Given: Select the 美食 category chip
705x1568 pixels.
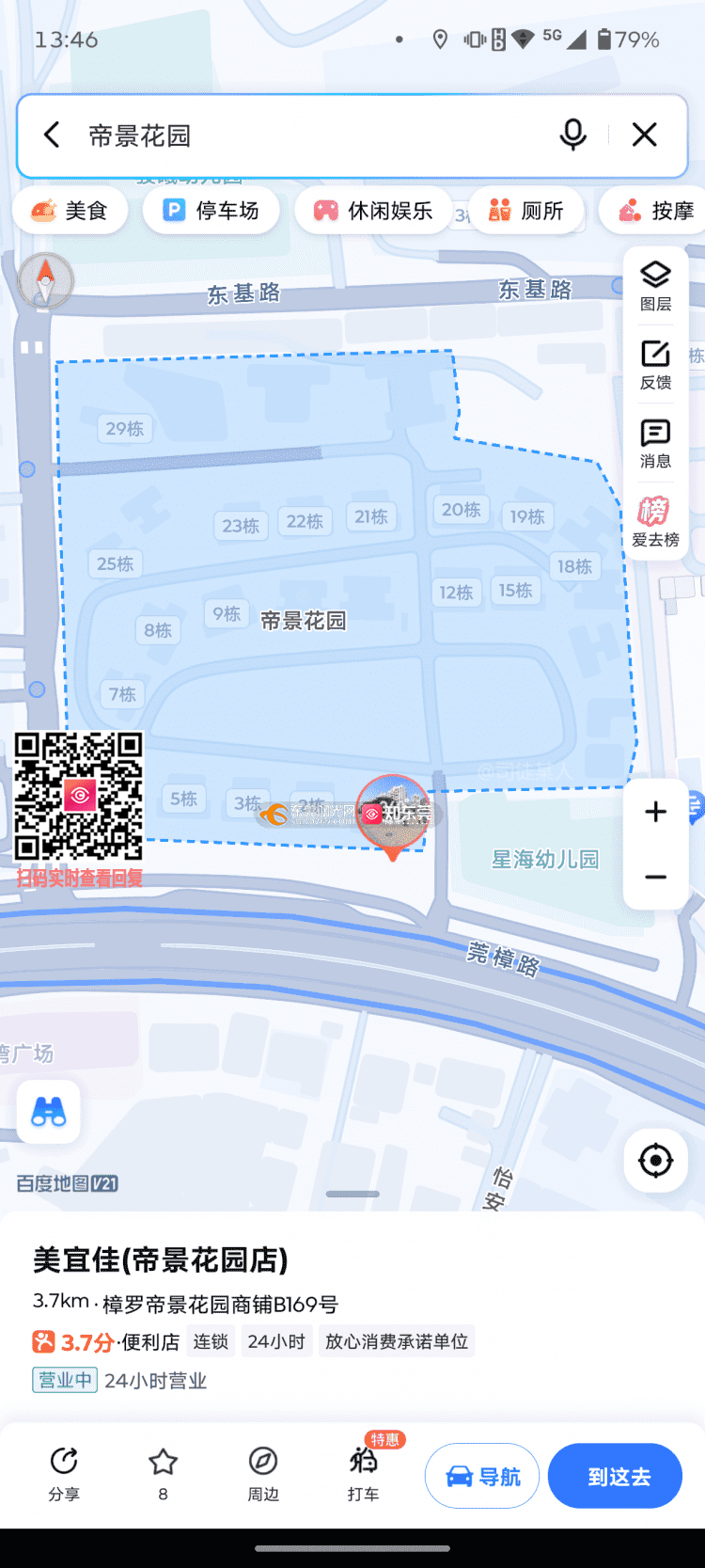Looking at the screenshot, I should point(70,211).
